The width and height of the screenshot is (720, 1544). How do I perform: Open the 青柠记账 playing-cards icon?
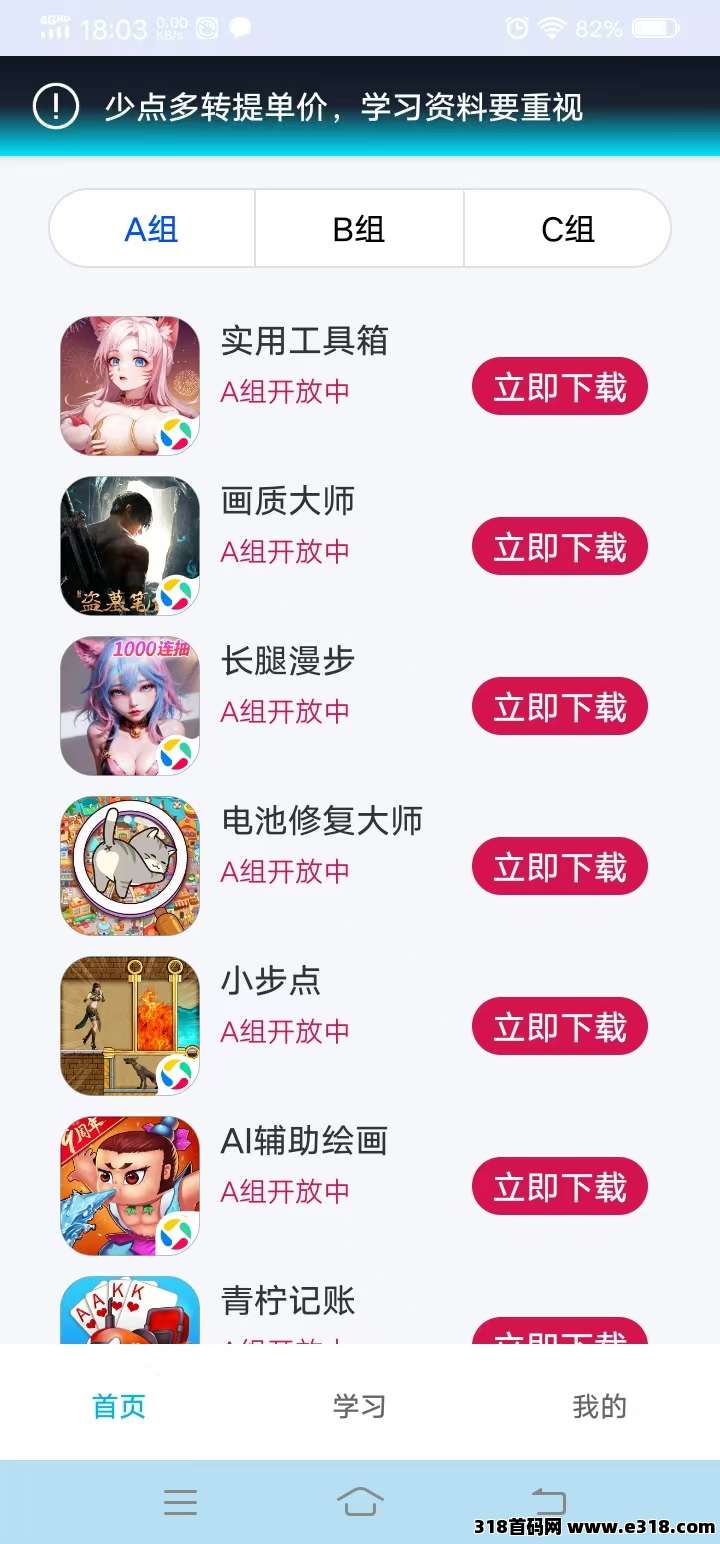point(129,1310)
